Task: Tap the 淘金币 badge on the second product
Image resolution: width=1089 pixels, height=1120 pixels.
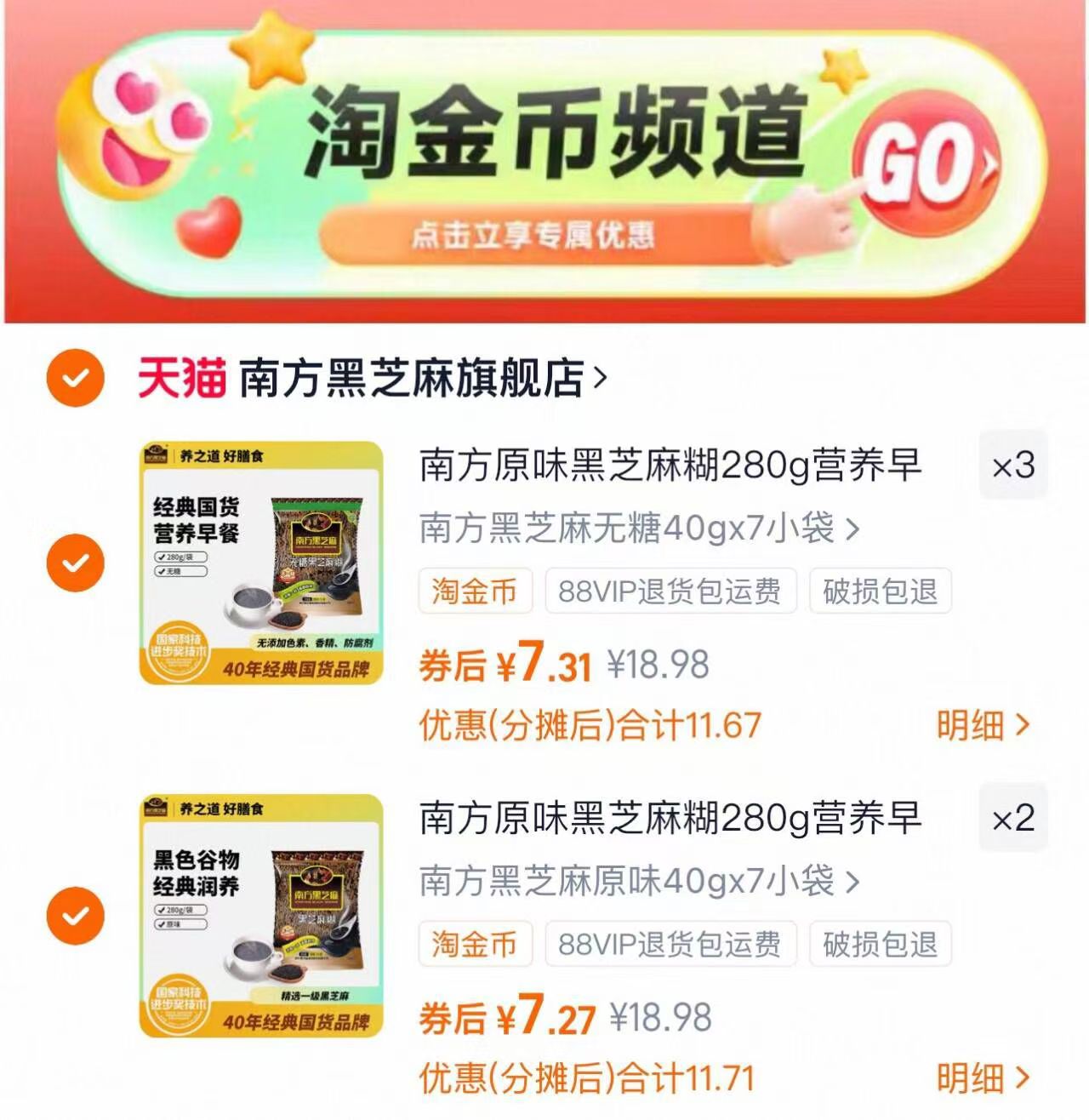Action: click(x=474, y=945)
